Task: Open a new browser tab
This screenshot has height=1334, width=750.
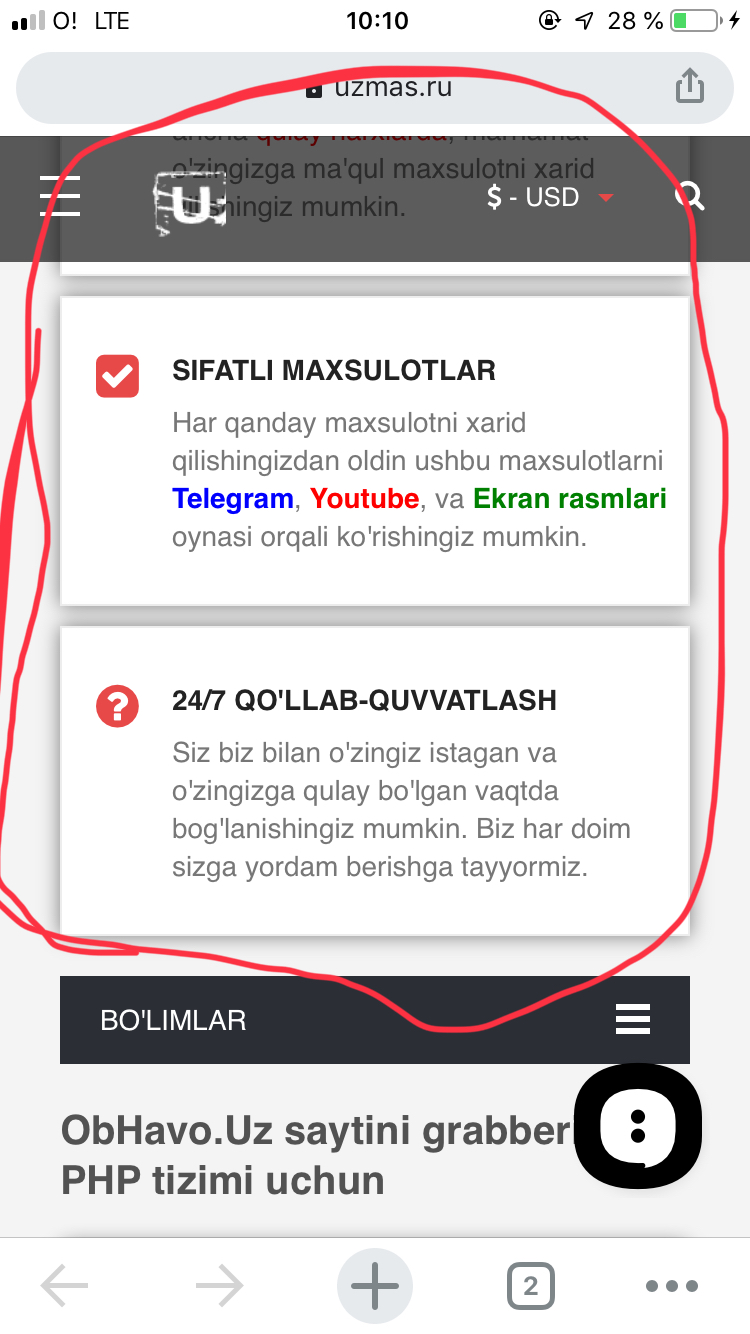Action: pyautogui.click(x=375, y=1286)
